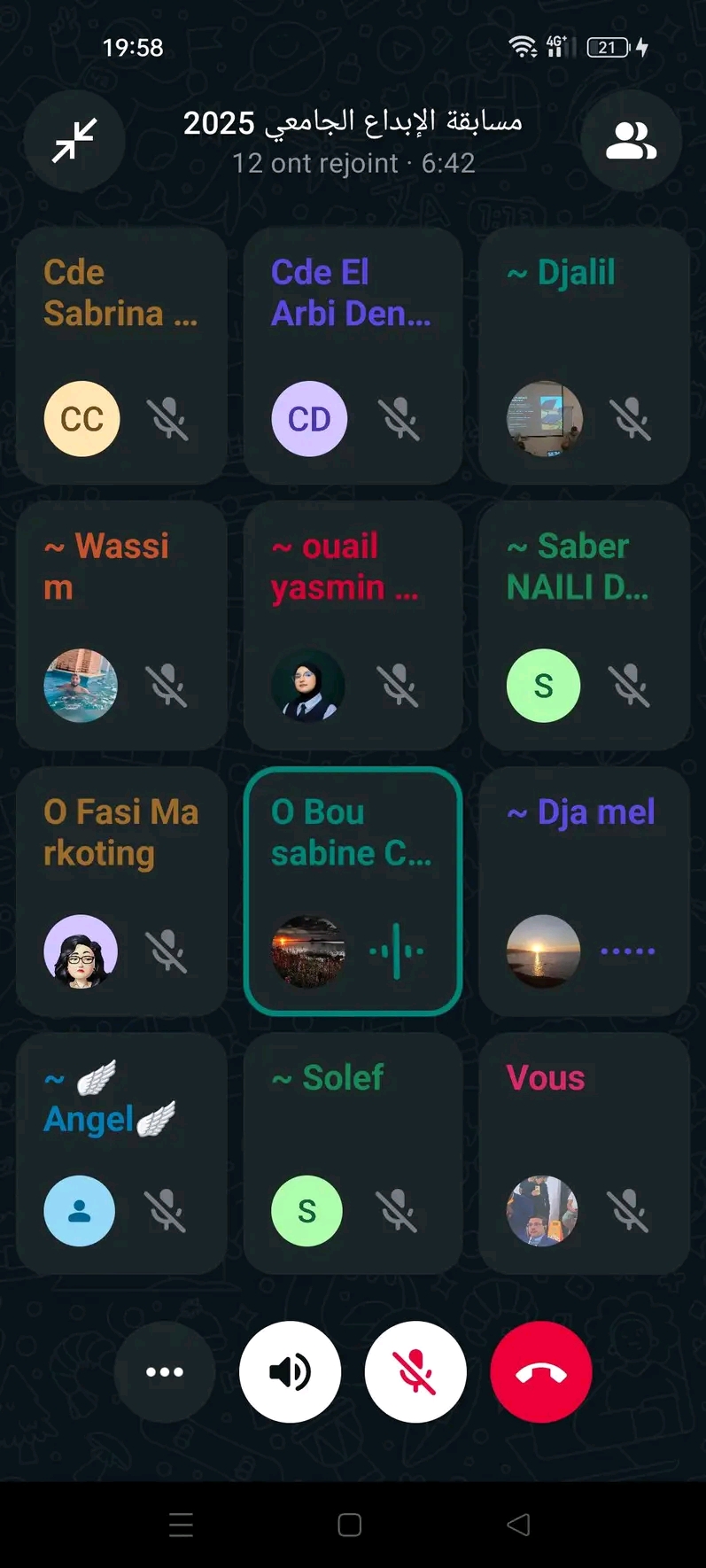Select Cde Sabrina's participant tile
This screenshot has height=1568, width=706.
121,355
